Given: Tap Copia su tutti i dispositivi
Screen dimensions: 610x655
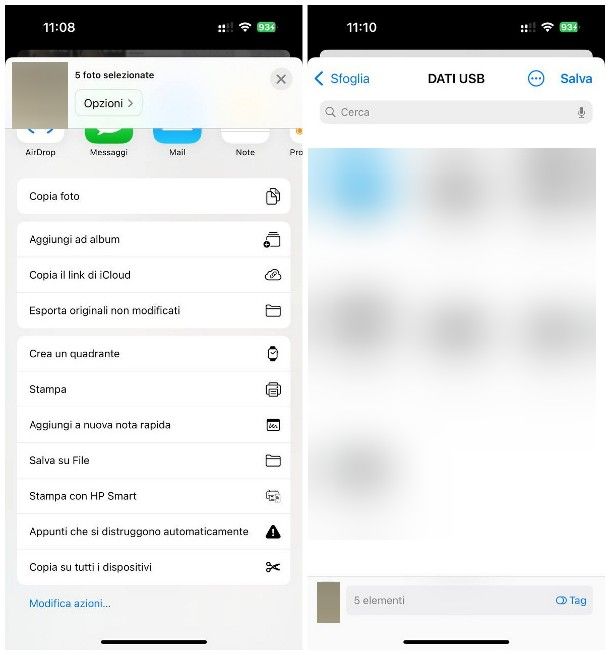Looking at the screenshot, I should coord(153,567).
